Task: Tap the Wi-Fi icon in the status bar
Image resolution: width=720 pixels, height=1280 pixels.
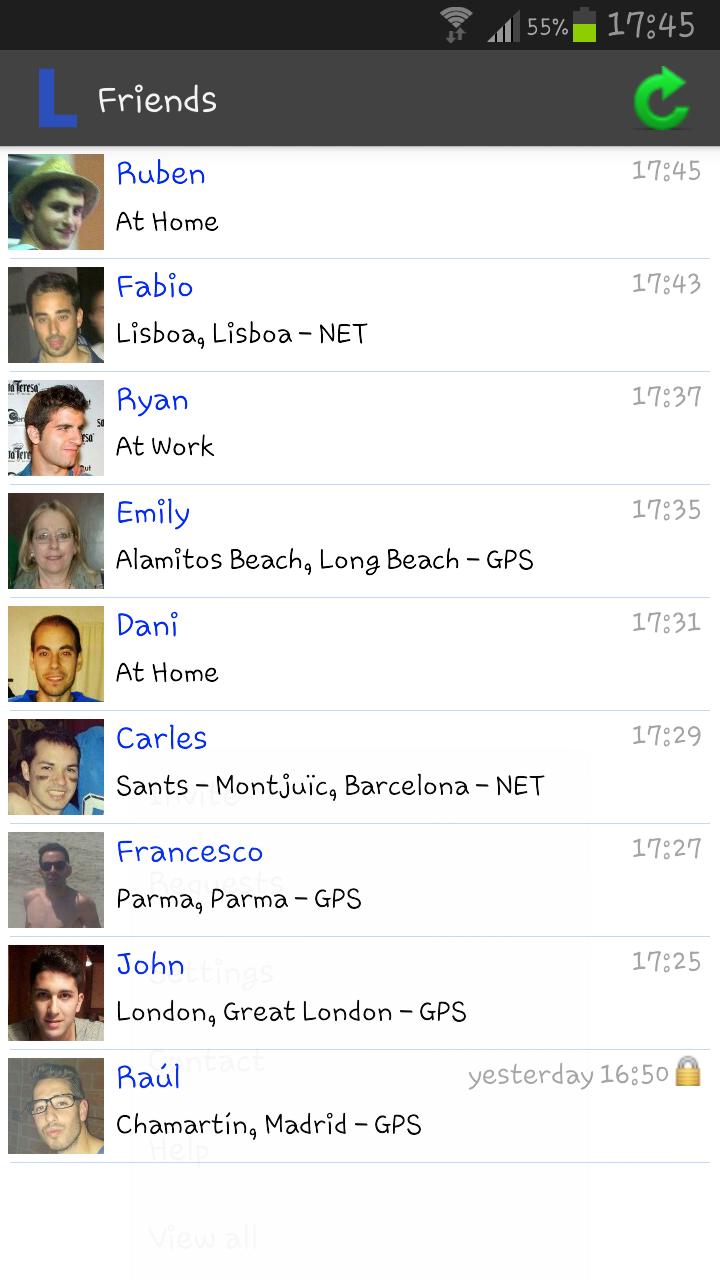Action: pos(457,20)
